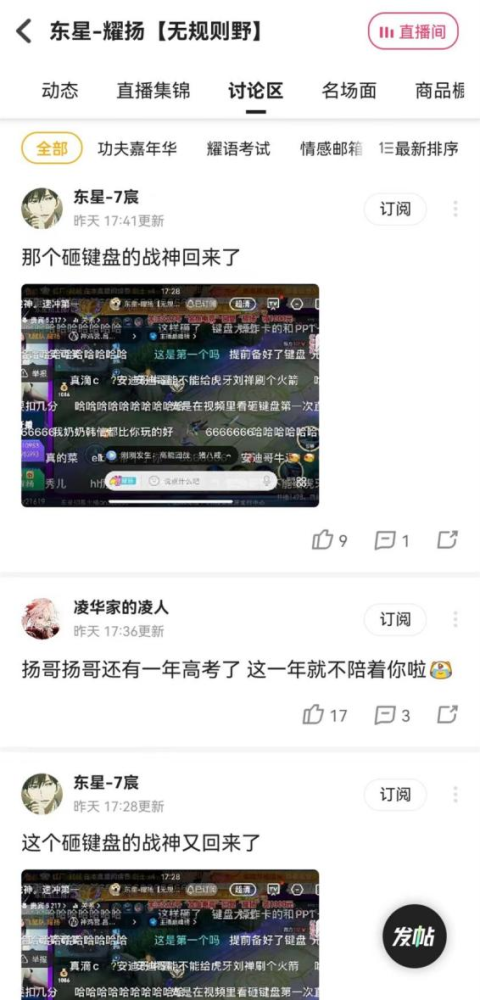
Task: Like 凌华家的凌人's post about 高考
Action: pos(325,715)
